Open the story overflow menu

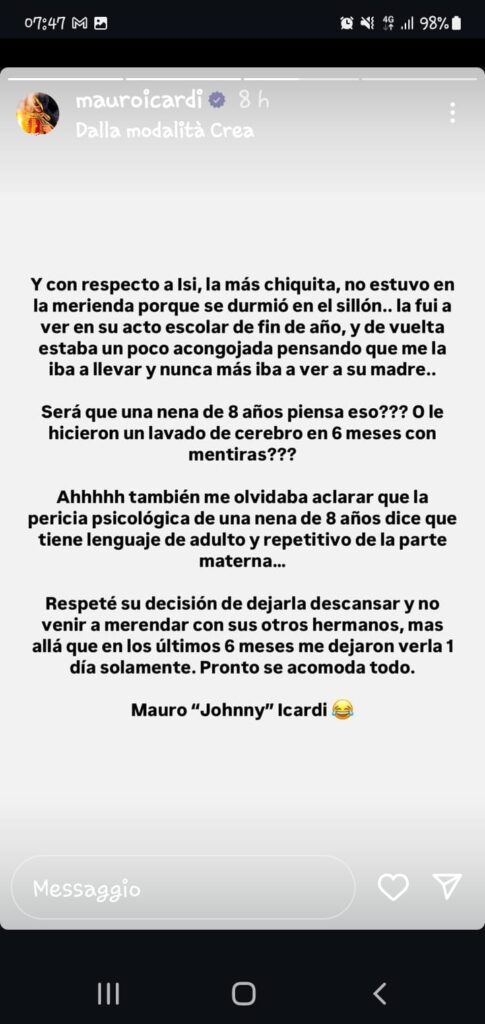[x=452, y=112]
